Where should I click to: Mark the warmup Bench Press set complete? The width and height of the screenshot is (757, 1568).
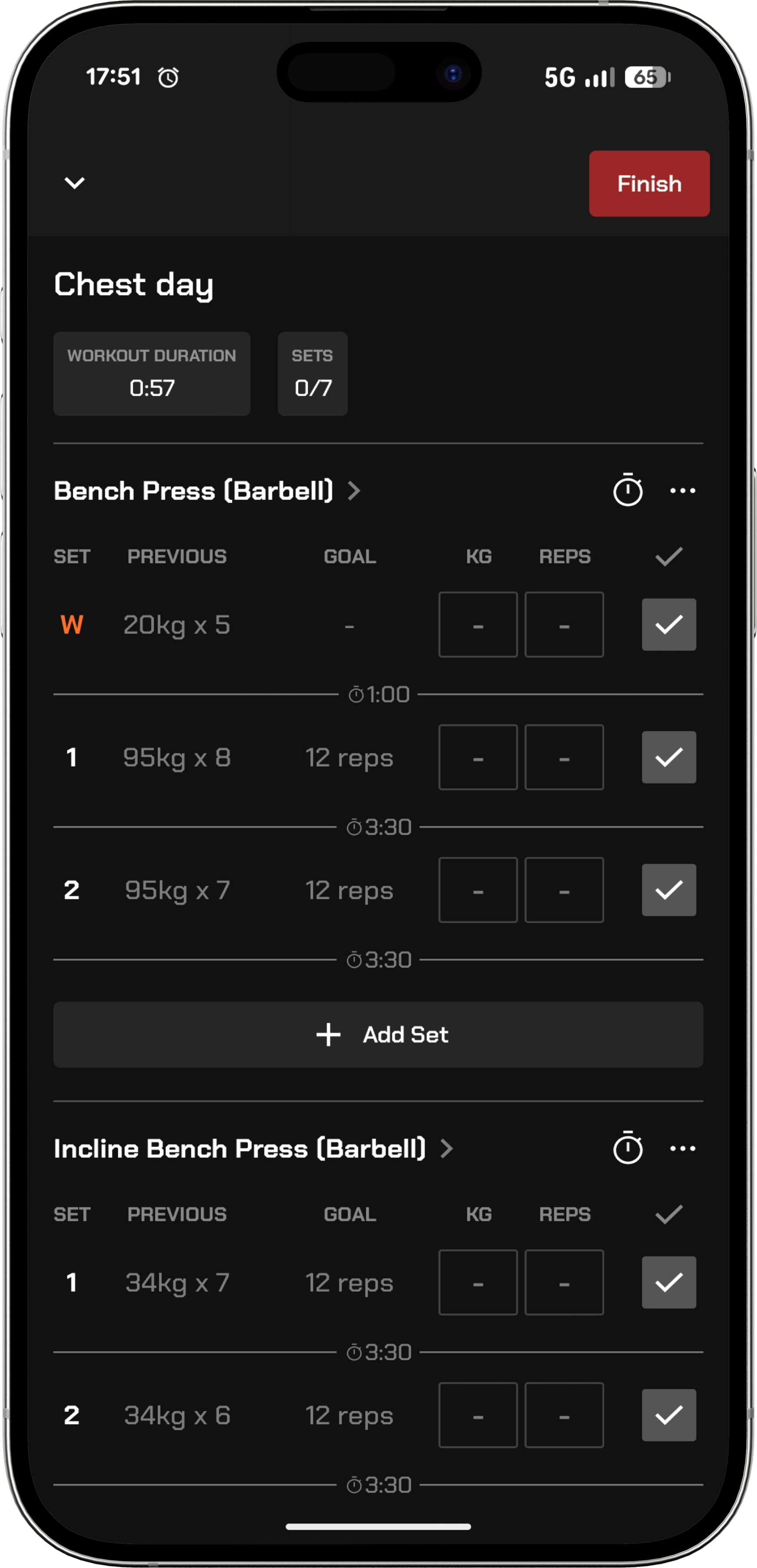tap(669, 624)
